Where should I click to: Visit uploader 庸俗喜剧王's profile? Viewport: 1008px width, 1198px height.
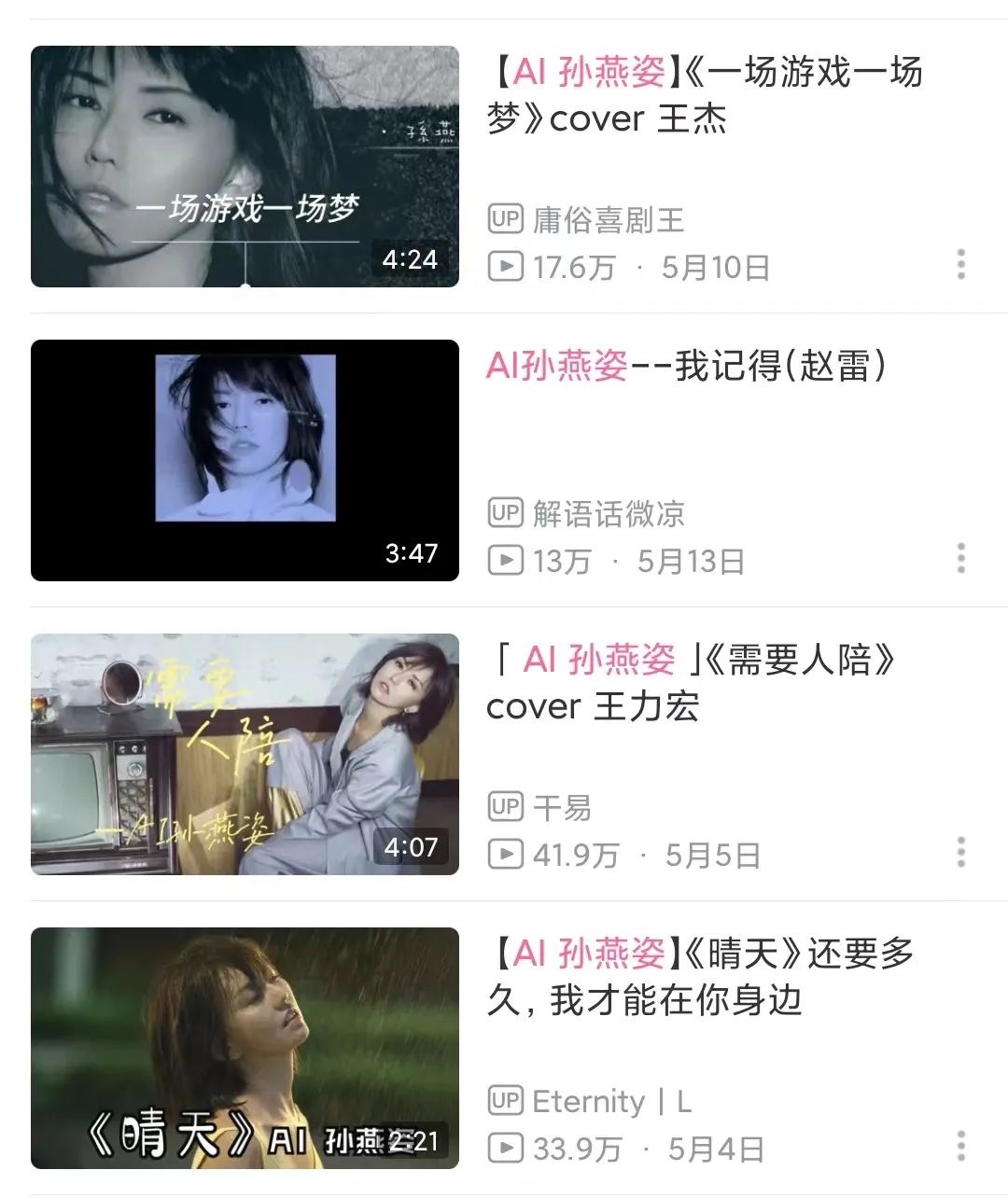pyautogui.click(x=608, y=220)
